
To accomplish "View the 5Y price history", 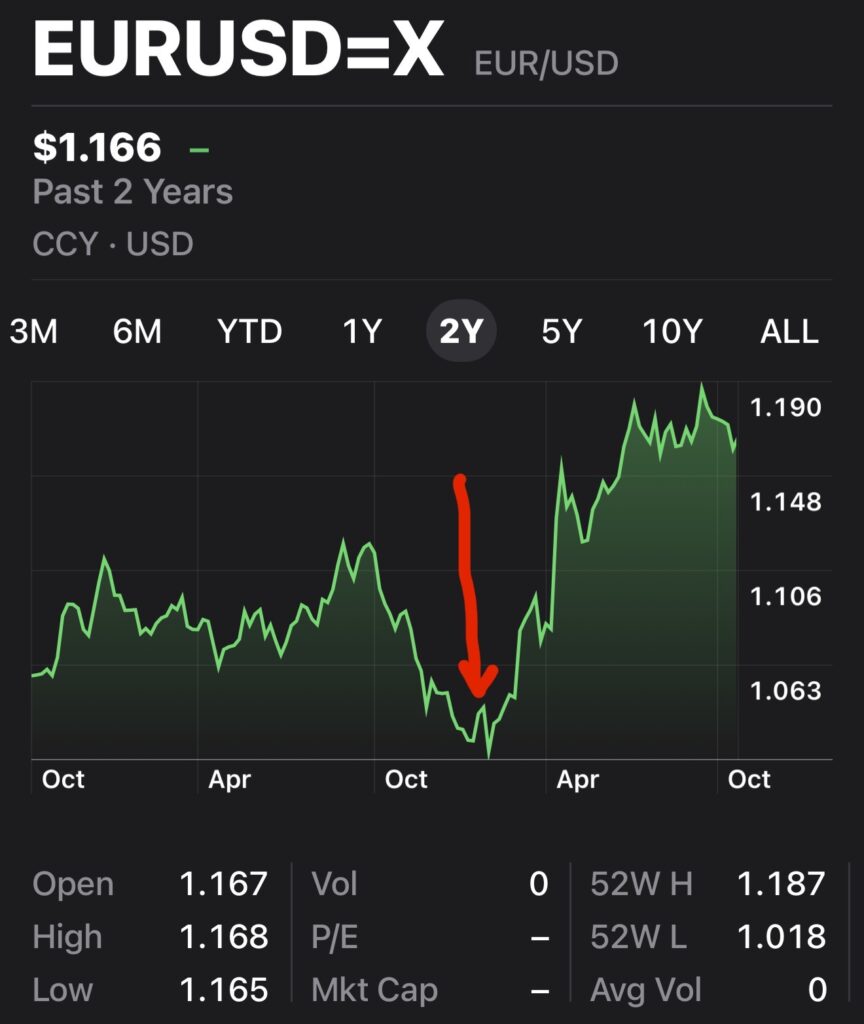I will [561, 332].
